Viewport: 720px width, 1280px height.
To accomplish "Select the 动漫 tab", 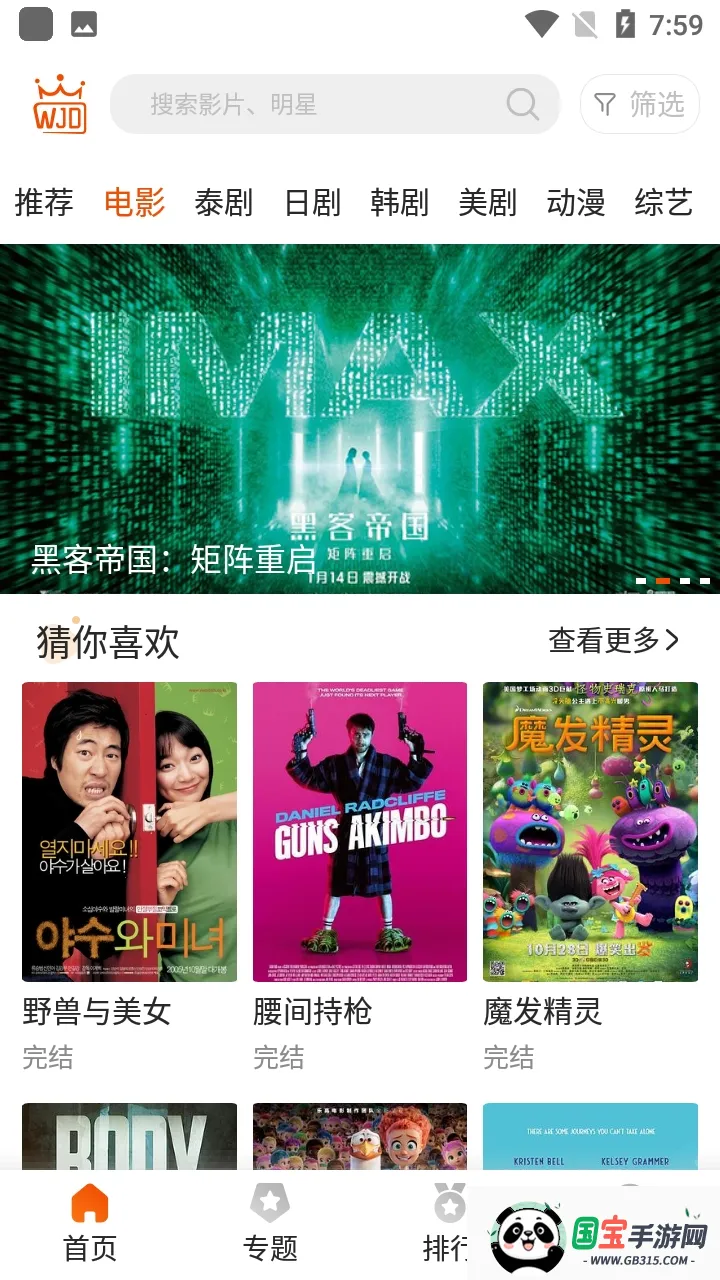I will click(x=575, y=202).
